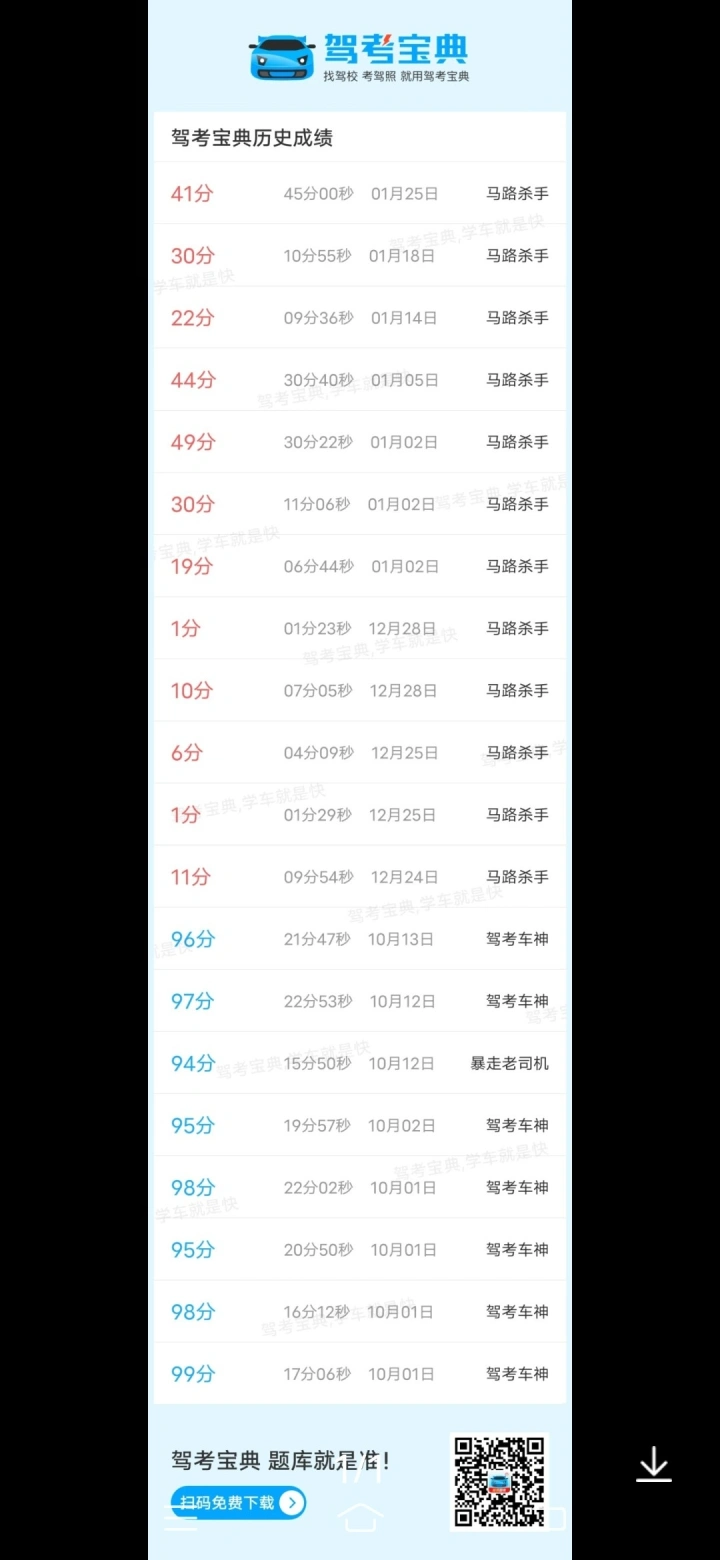720x1560 pixels.
Task: Download the viewed image
Action: (x=654, y=1464)
